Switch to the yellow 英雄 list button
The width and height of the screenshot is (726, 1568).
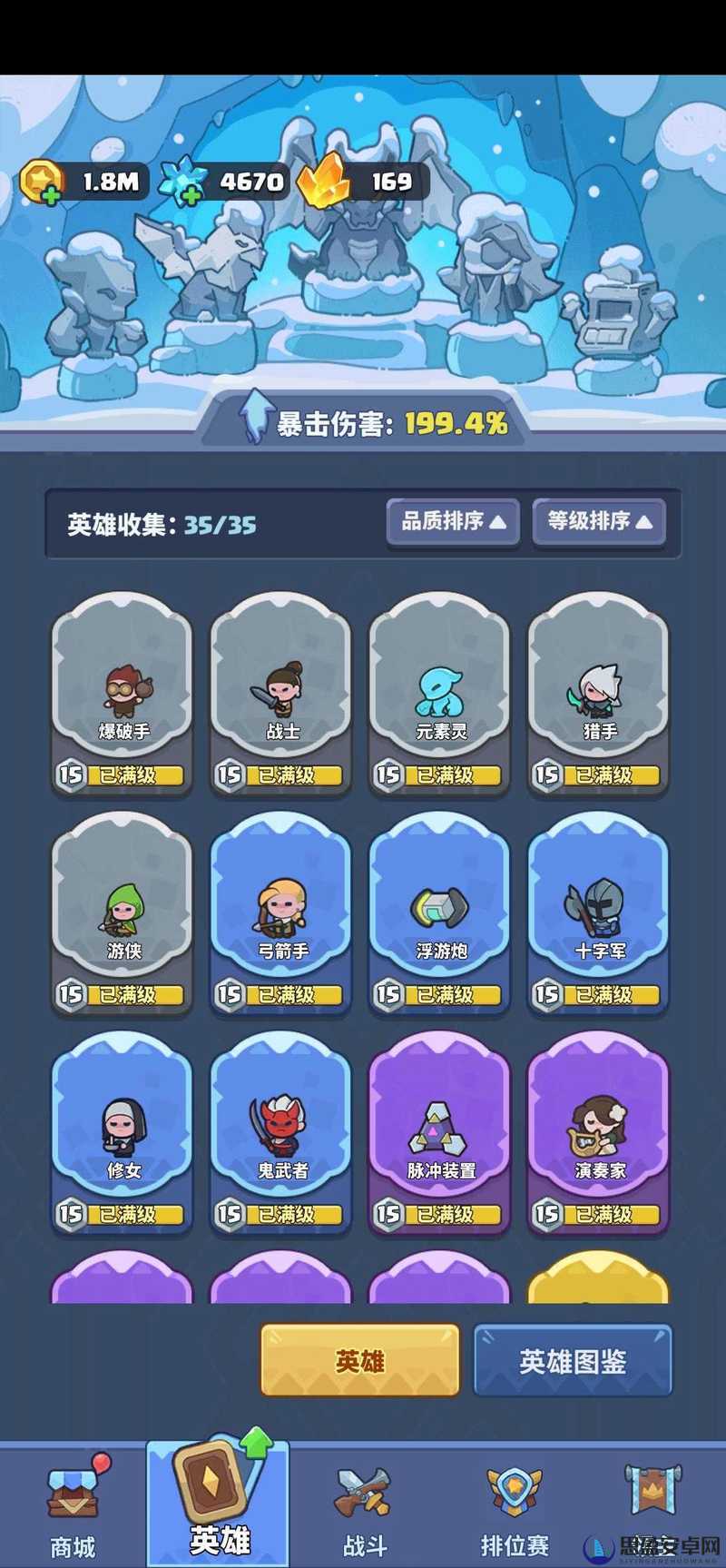[x=360, y=1360]
